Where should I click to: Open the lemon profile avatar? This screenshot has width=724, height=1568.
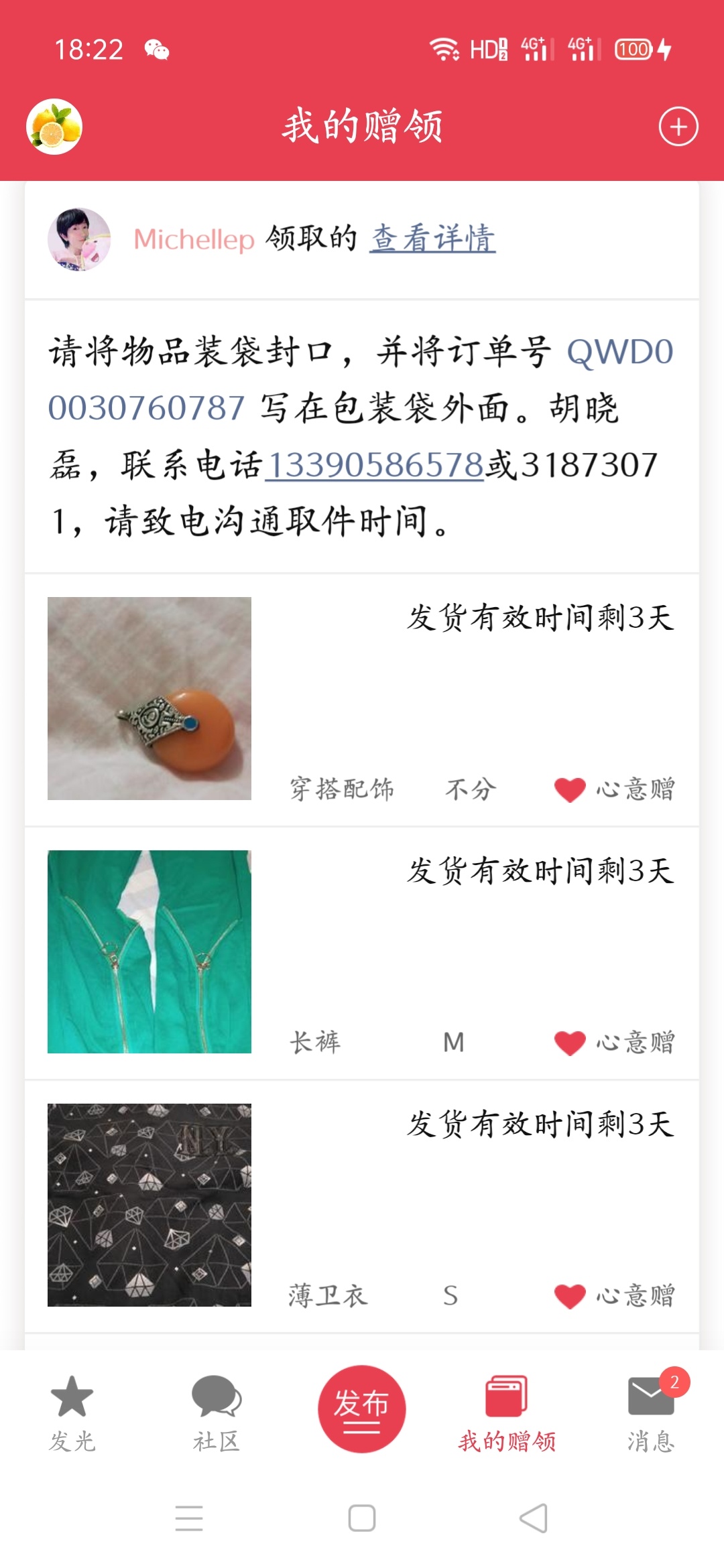coord(54,127)
